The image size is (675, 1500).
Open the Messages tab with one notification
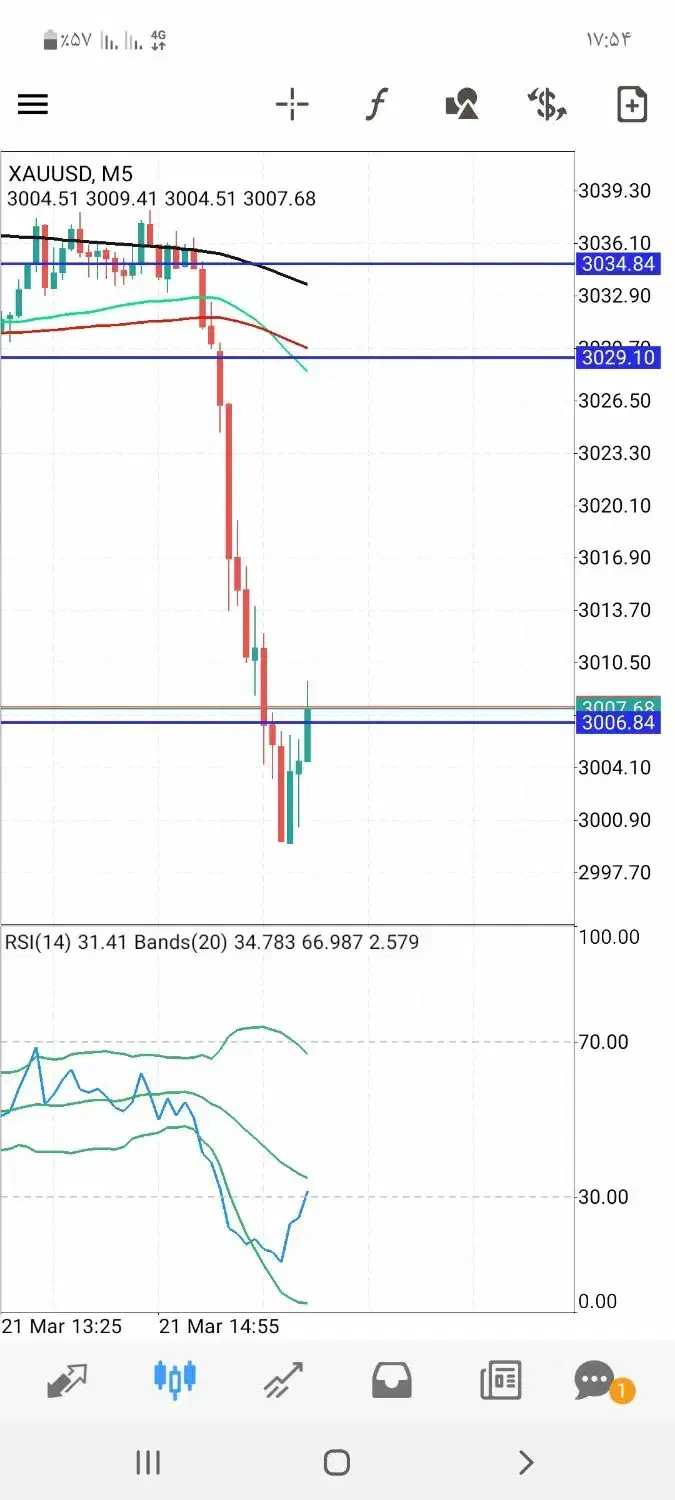[598, 1381]
